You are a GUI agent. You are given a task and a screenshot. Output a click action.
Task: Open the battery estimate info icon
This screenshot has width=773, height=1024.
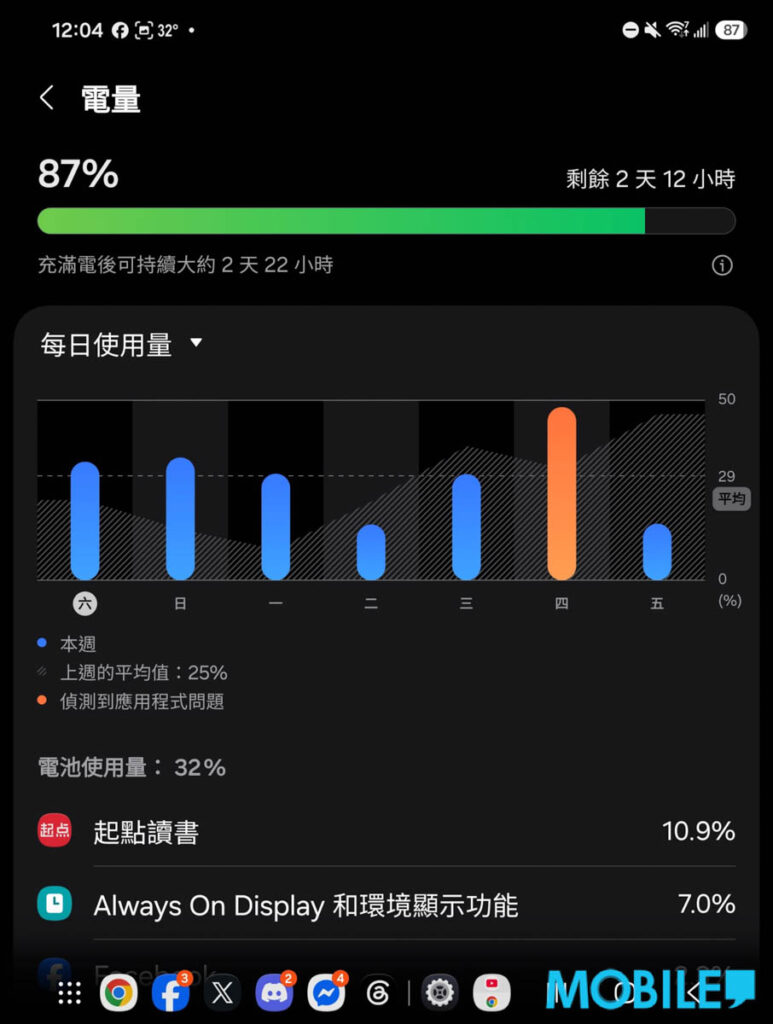point(721,265)
